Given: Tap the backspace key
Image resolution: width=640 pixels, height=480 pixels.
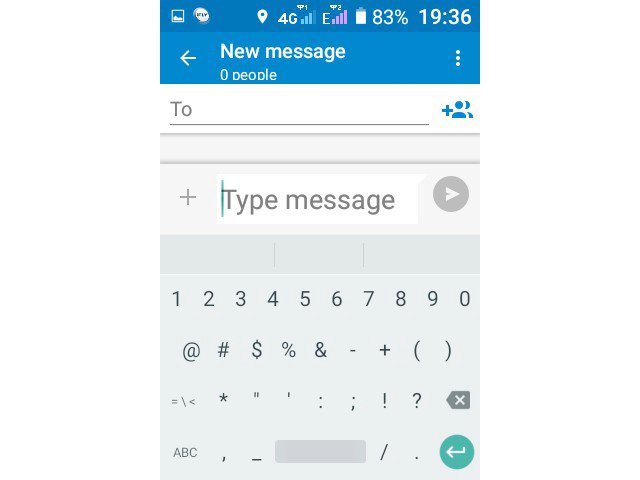Looking at the screenshot, I should (x=458, y=400).
